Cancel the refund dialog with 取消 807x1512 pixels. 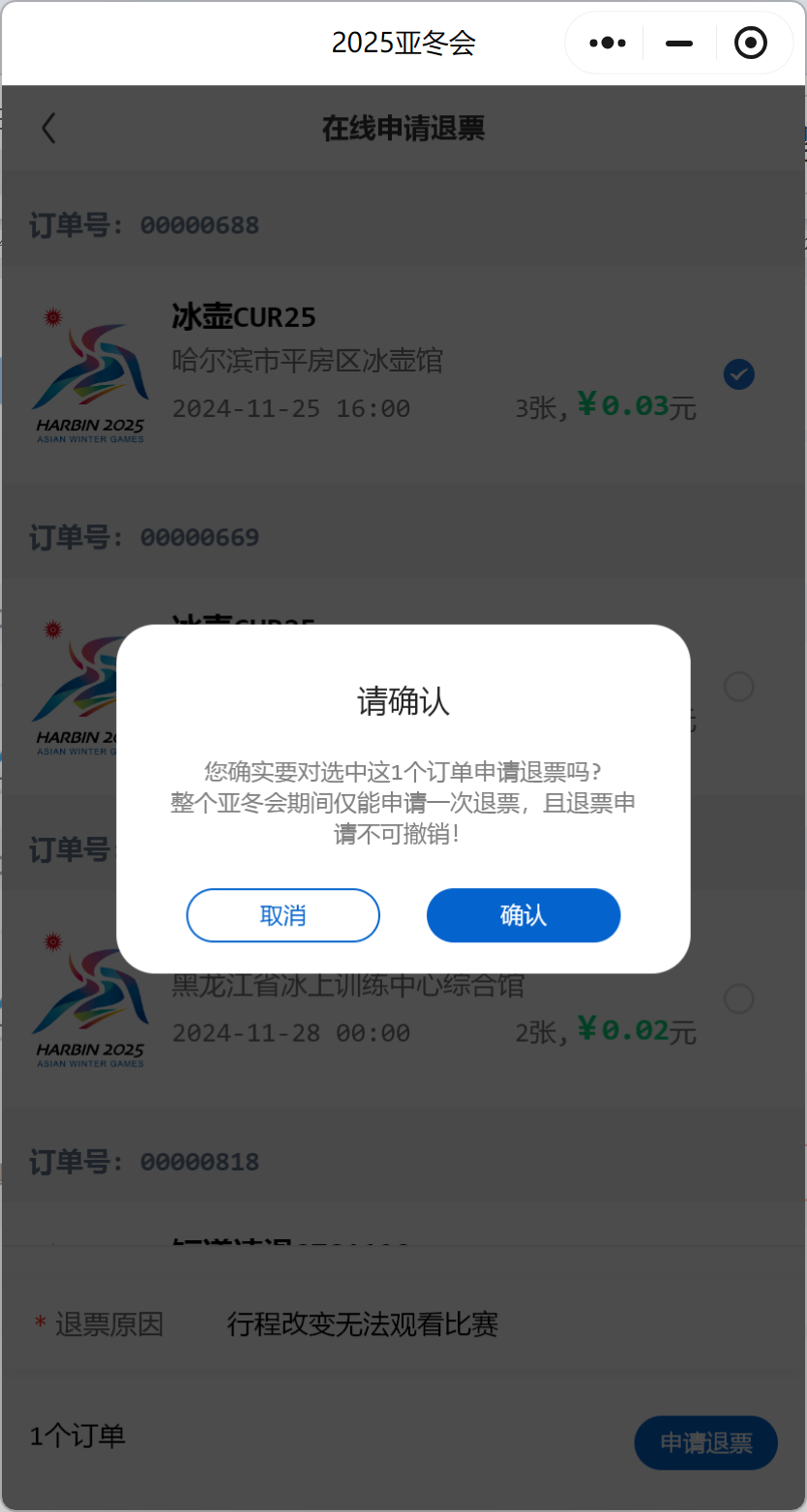click(283, 915)
